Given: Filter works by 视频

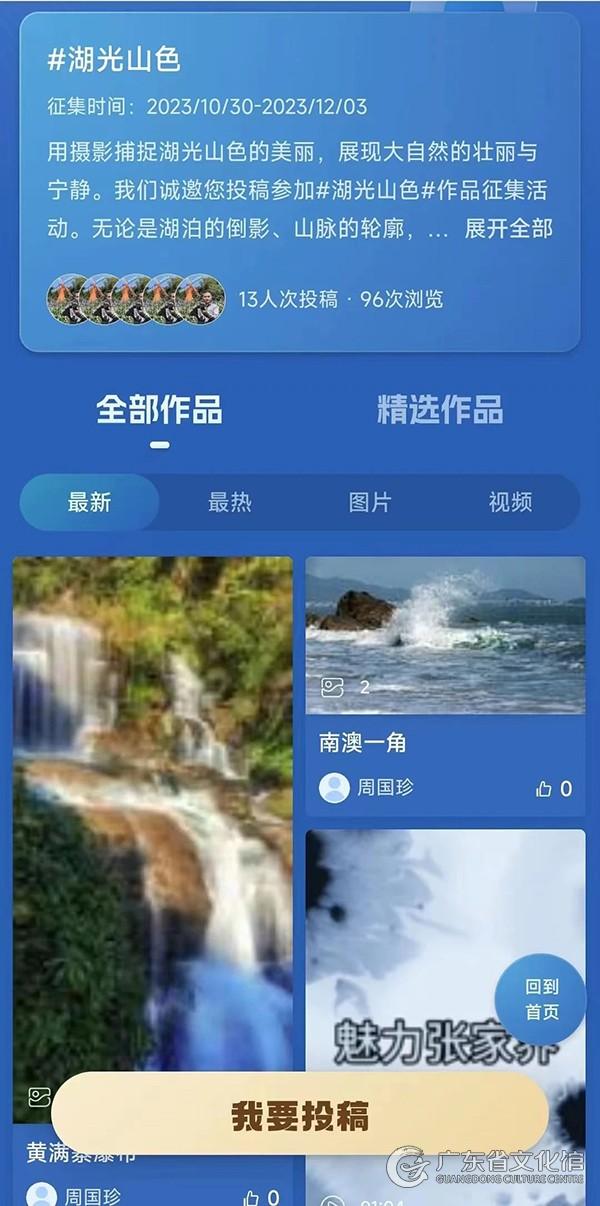Looking at the screenshot, I should 509,502.
